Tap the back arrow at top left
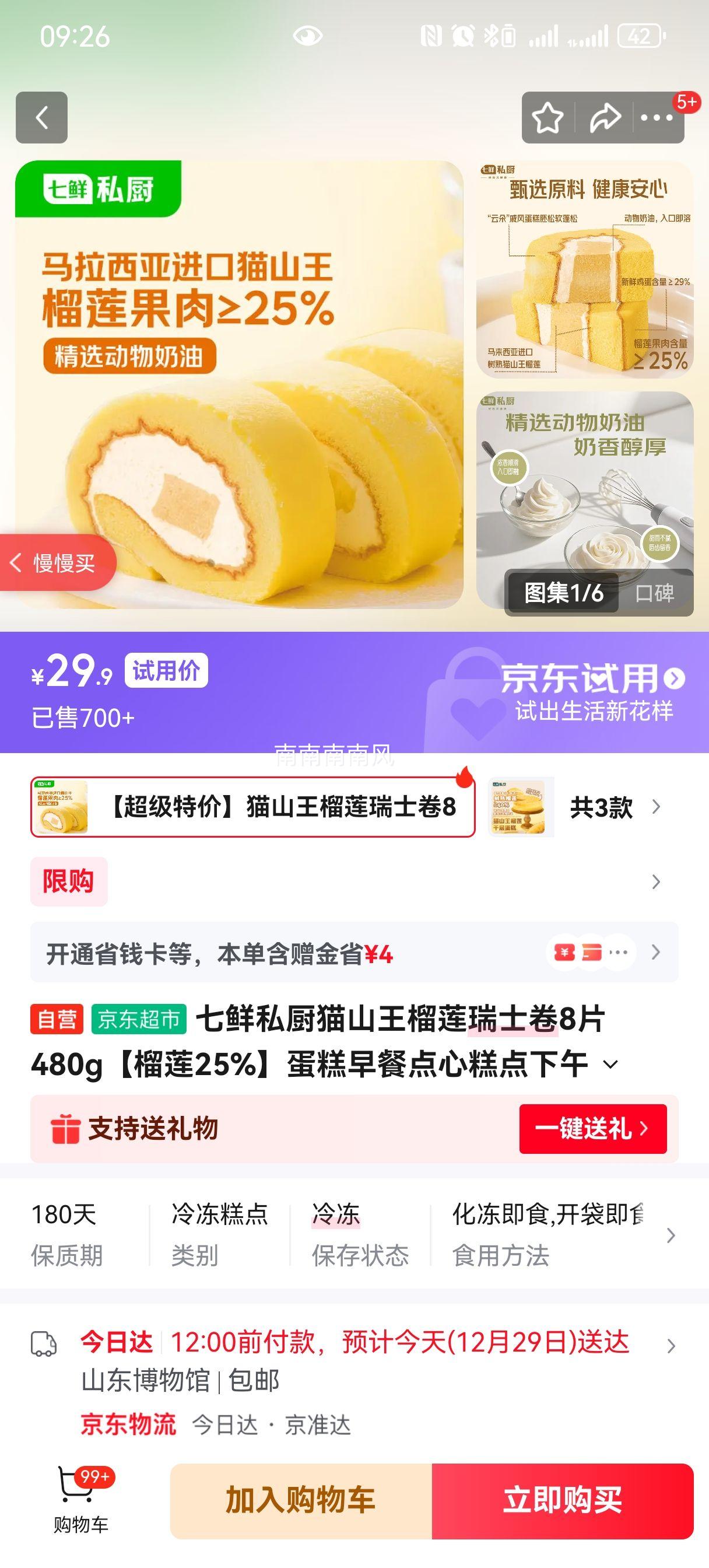 (x=41, y=117)
